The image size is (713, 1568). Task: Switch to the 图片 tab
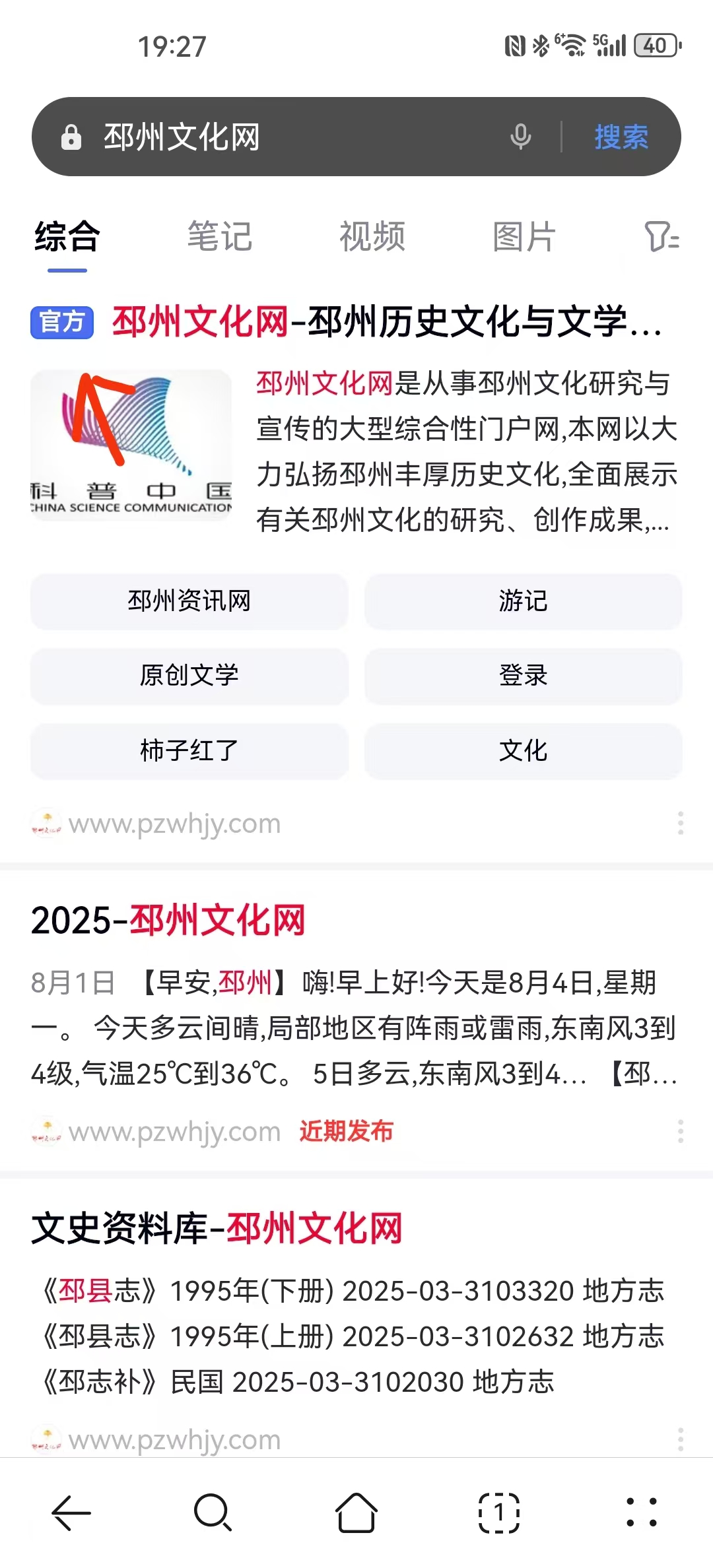point(524,237)
